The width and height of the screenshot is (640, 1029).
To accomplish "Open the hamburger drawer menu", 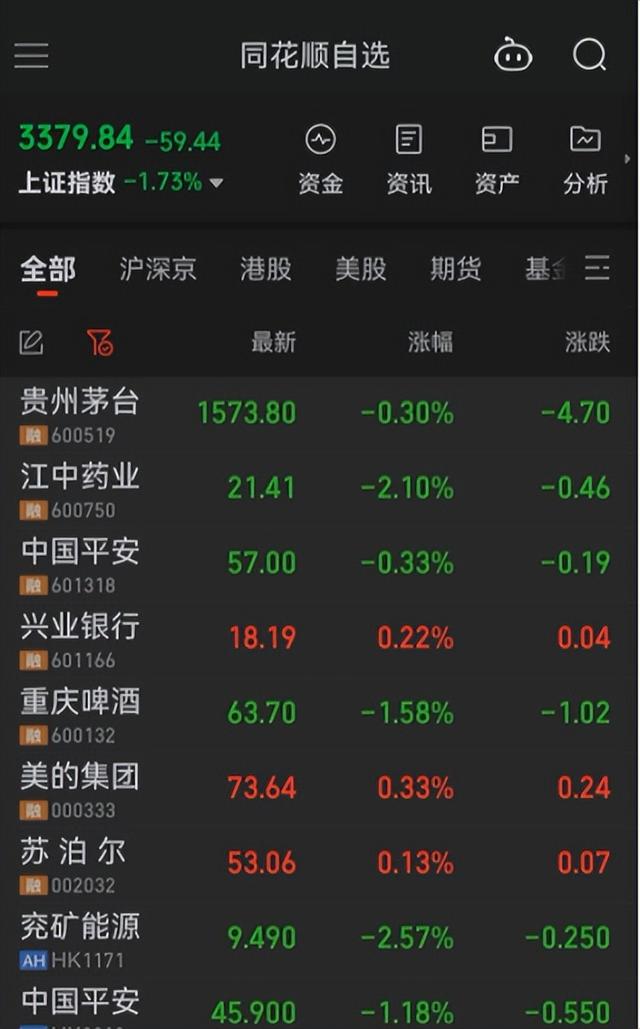I will click(x=32, y=55).
